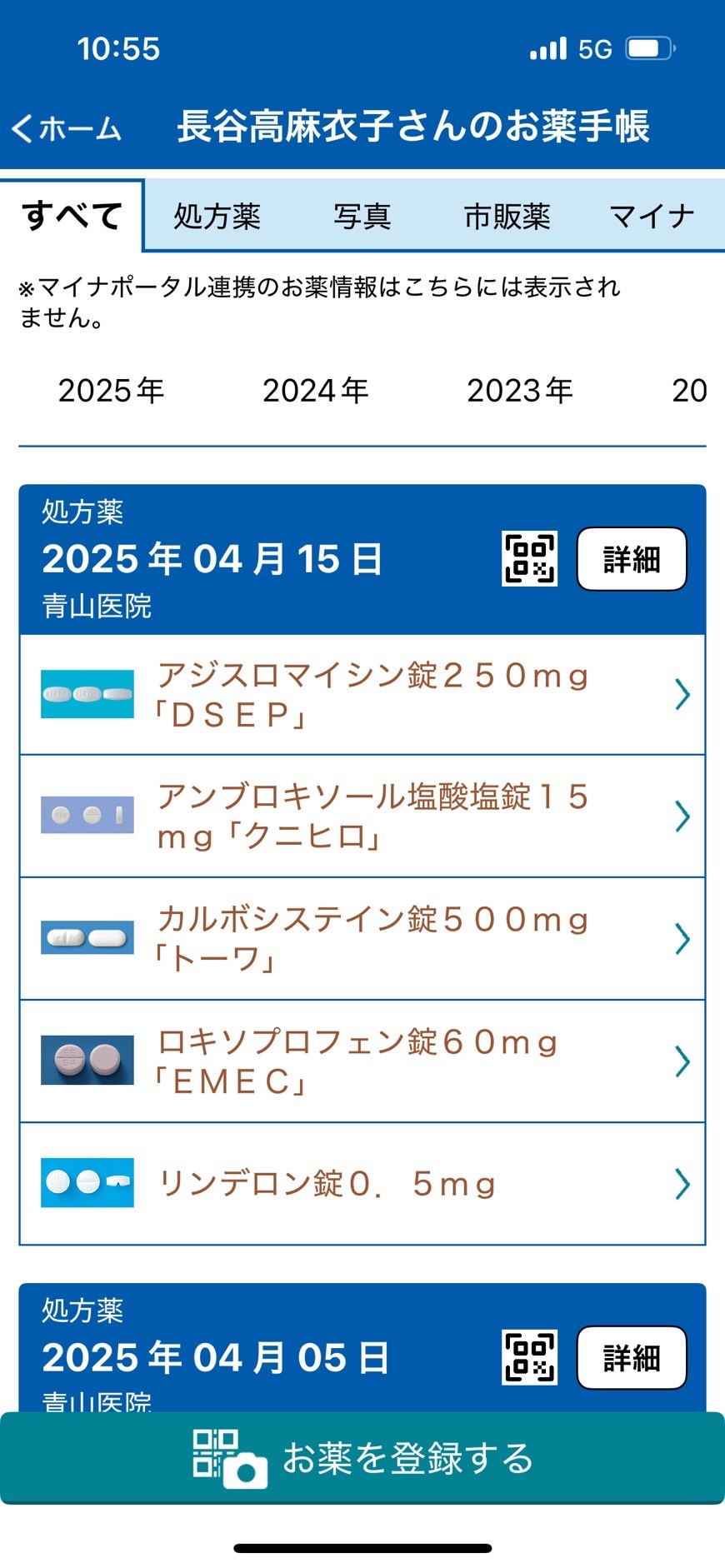Open カルボシステイン錠500mg details
Screen dimensions: 725x1568
coord(362,939)
